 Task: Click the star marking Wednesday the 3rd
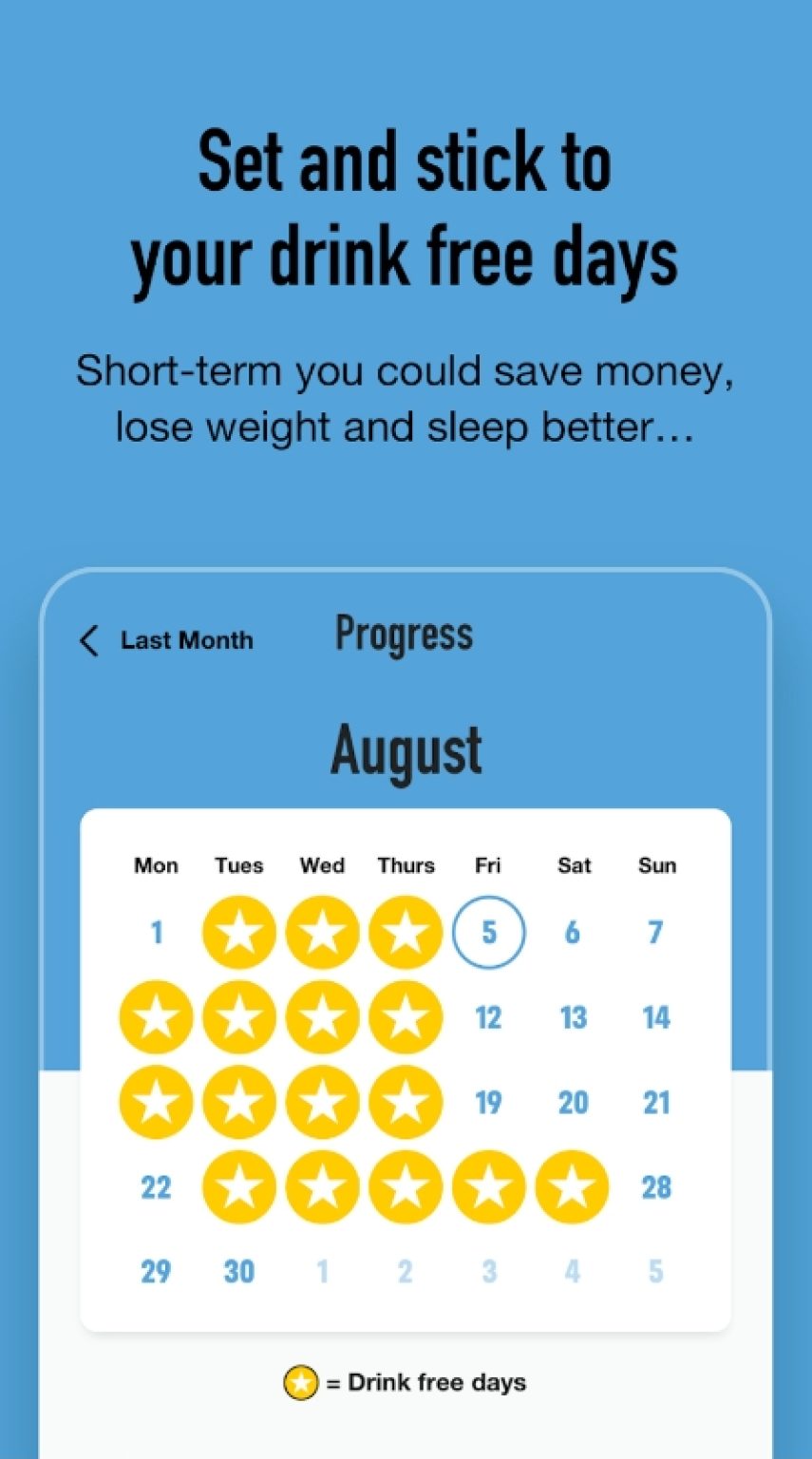click(322, 933)
